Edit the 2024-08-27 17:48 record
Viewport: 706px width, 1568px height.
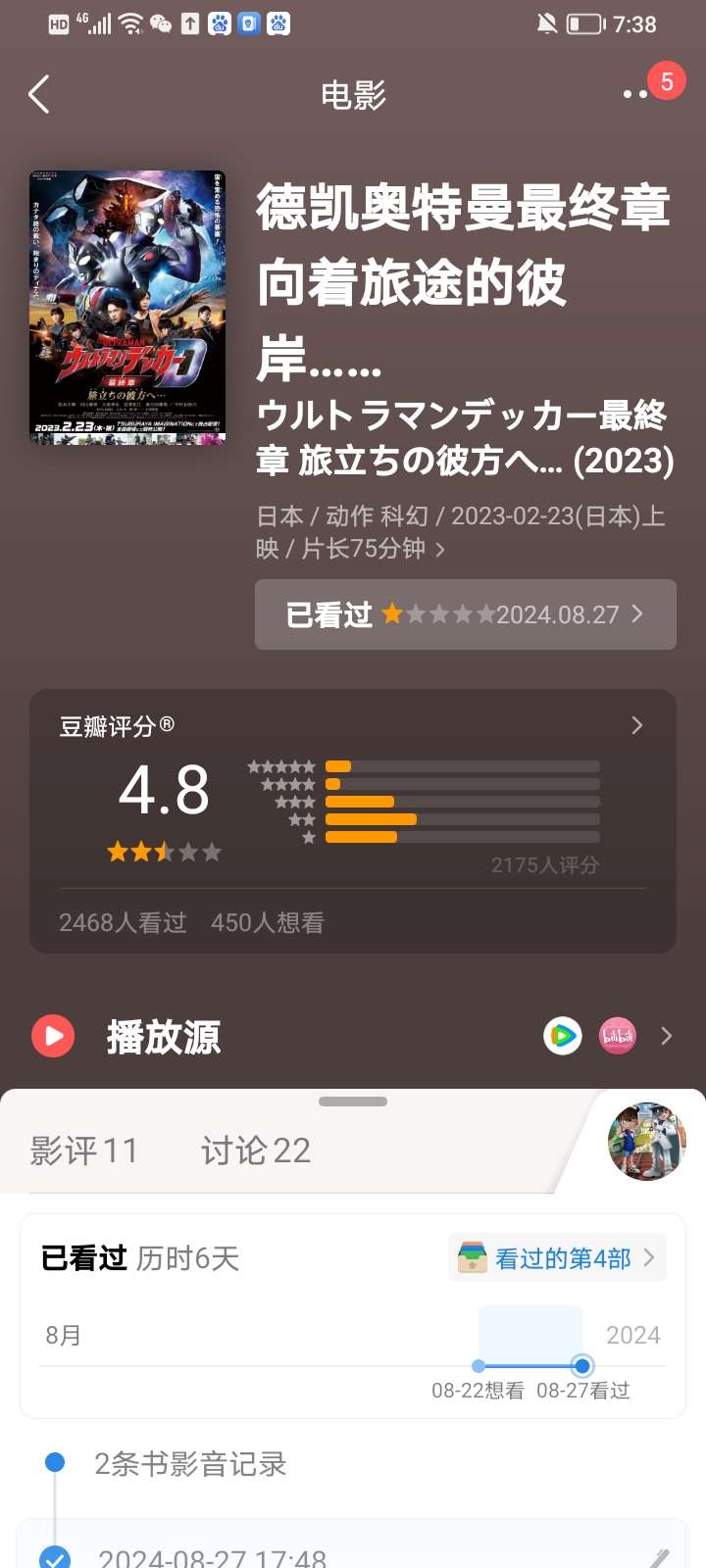click(660, 1556)
